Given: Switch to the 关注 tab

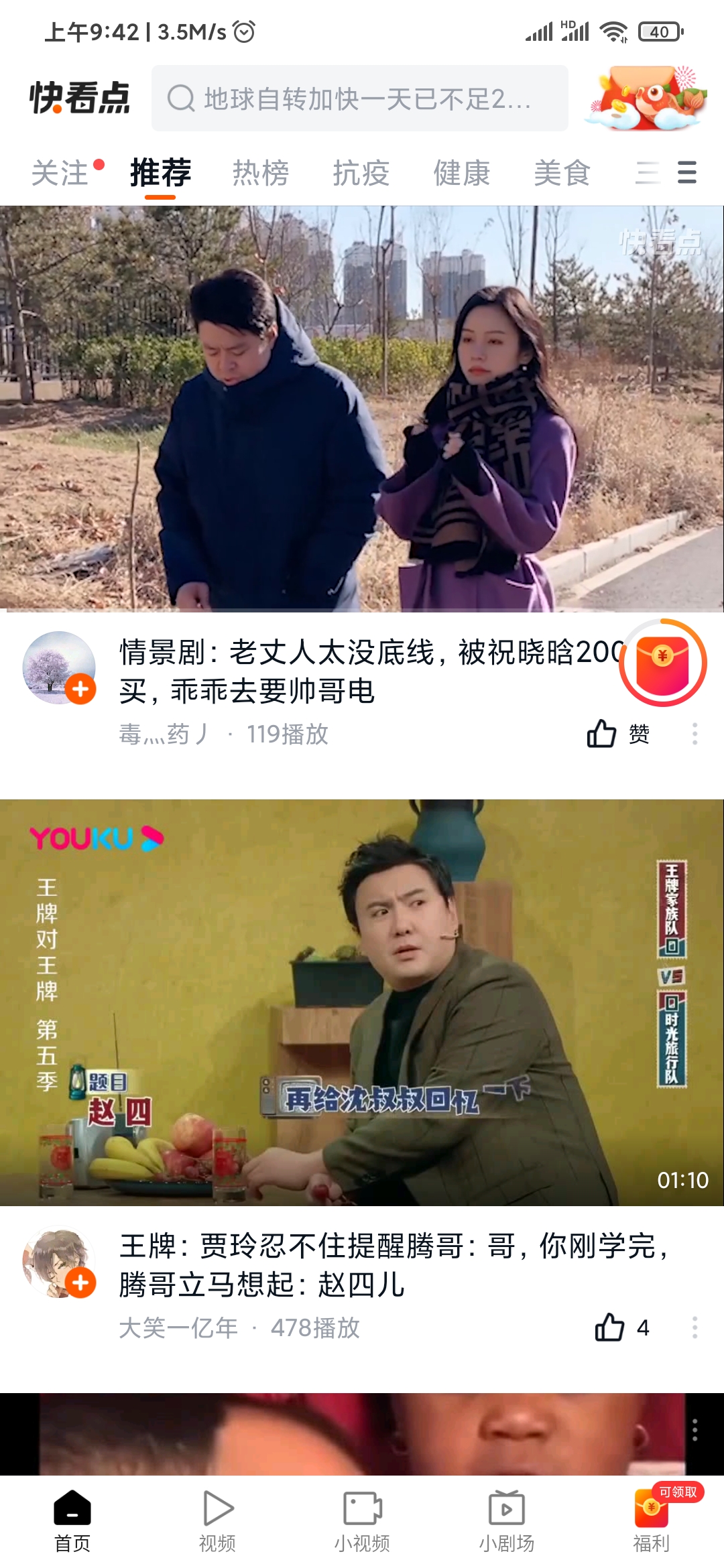Looking at the screenshot, I should point(61,173).
